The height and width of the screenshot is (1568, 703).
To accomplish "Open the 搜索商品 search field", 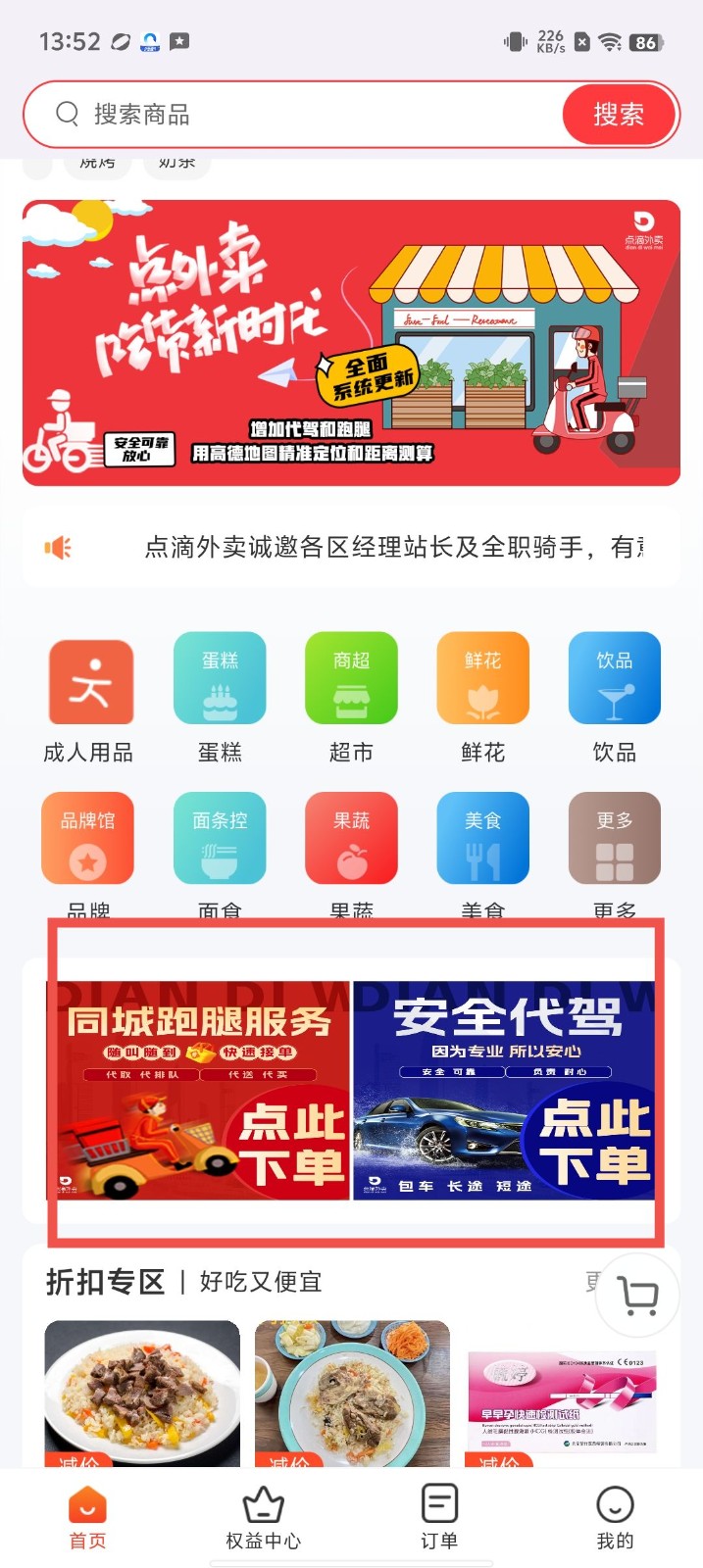I will [294, 115].
